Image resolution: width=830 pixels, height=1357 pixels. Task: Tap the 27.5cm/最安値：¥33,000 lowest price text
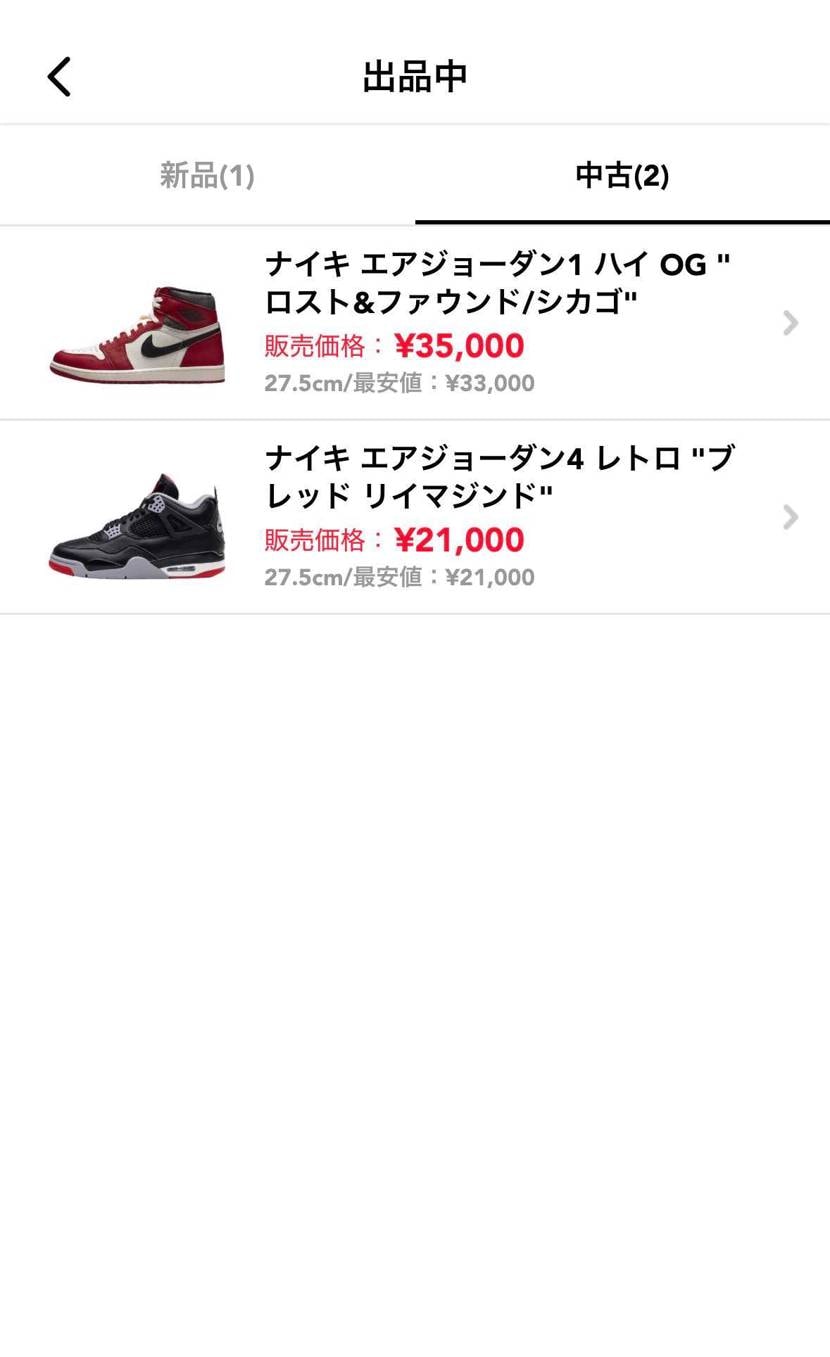coord(399,383)
